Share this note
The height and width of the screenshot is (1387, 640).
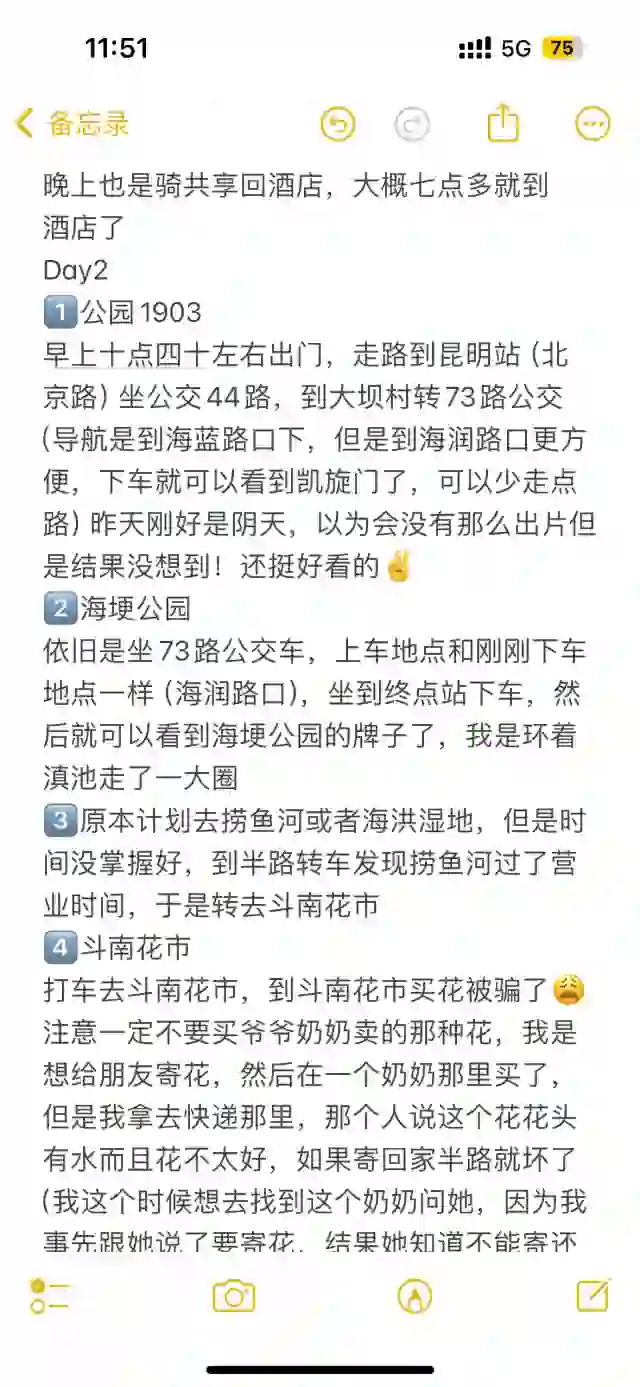click(x=503, y=122)
